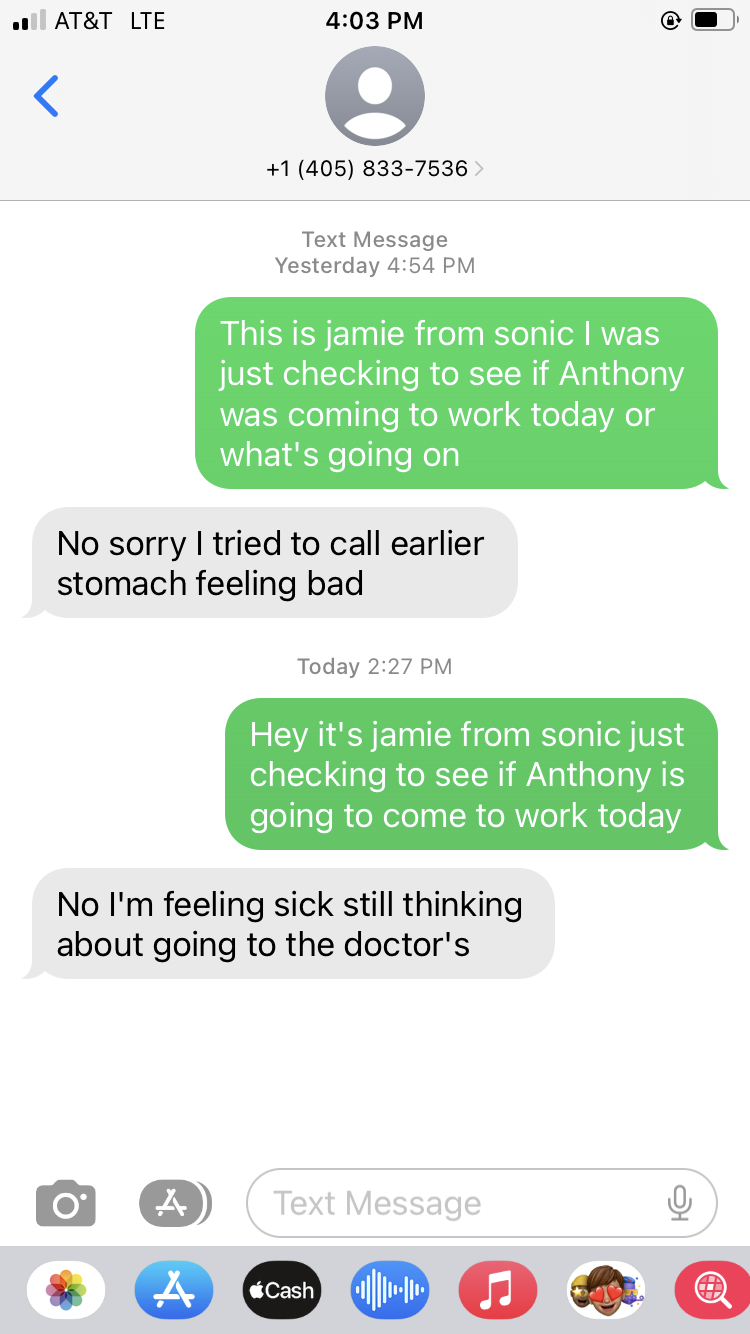Open the App Store in the drawer
This screenshot has height=1334, width=750.
[x=174, y=1290]
